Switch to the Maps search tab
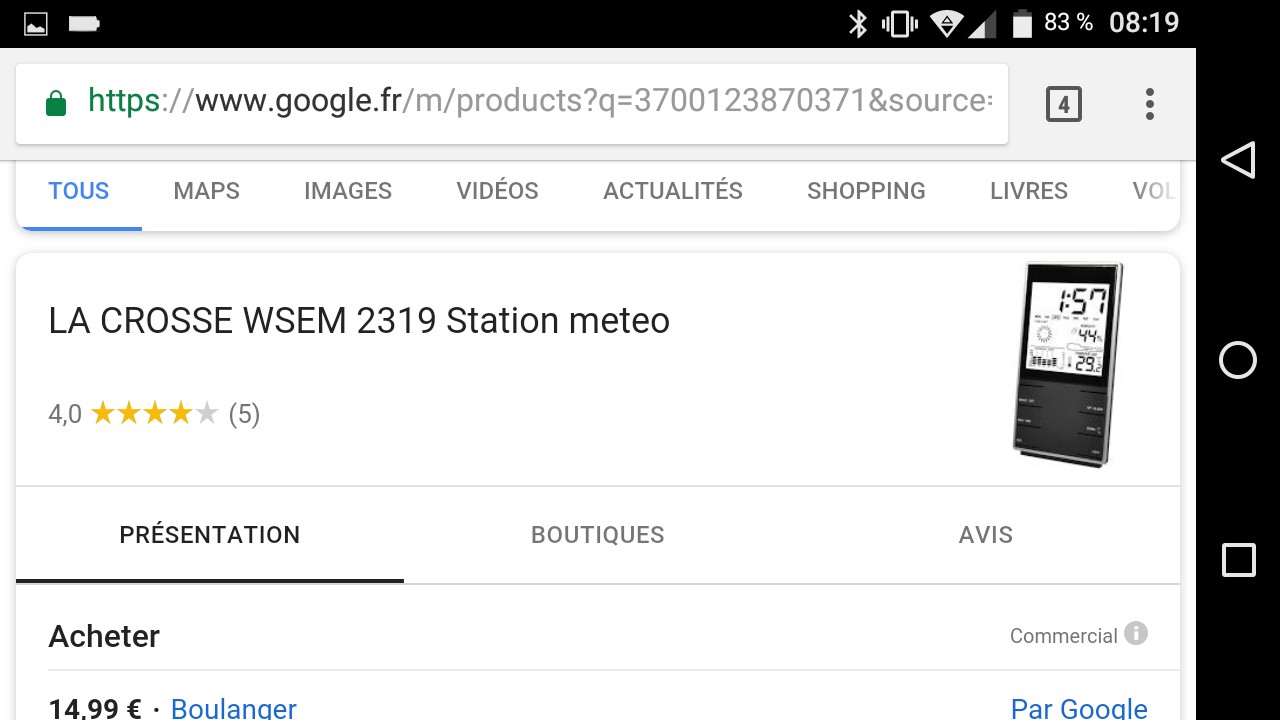 (x=206, y=191)
